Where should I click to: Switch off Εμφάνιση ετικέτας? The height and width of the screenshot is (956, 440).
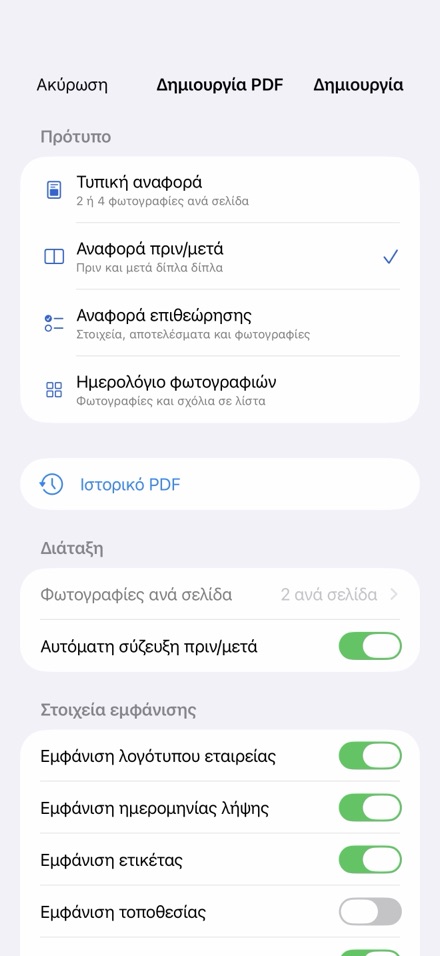370,860
